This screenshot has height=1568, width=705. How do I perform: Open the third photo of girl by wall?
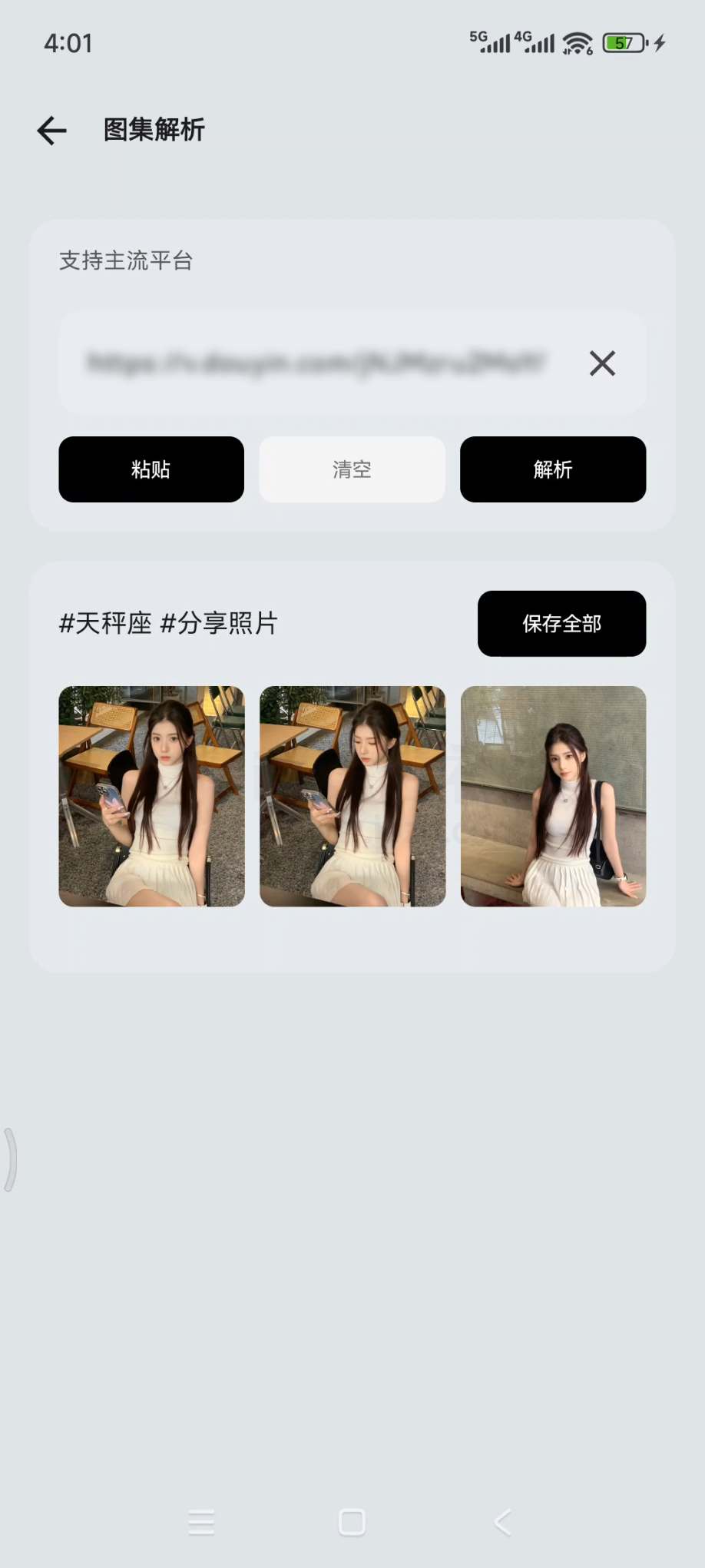pyautogui.click(x=553, y=796)
